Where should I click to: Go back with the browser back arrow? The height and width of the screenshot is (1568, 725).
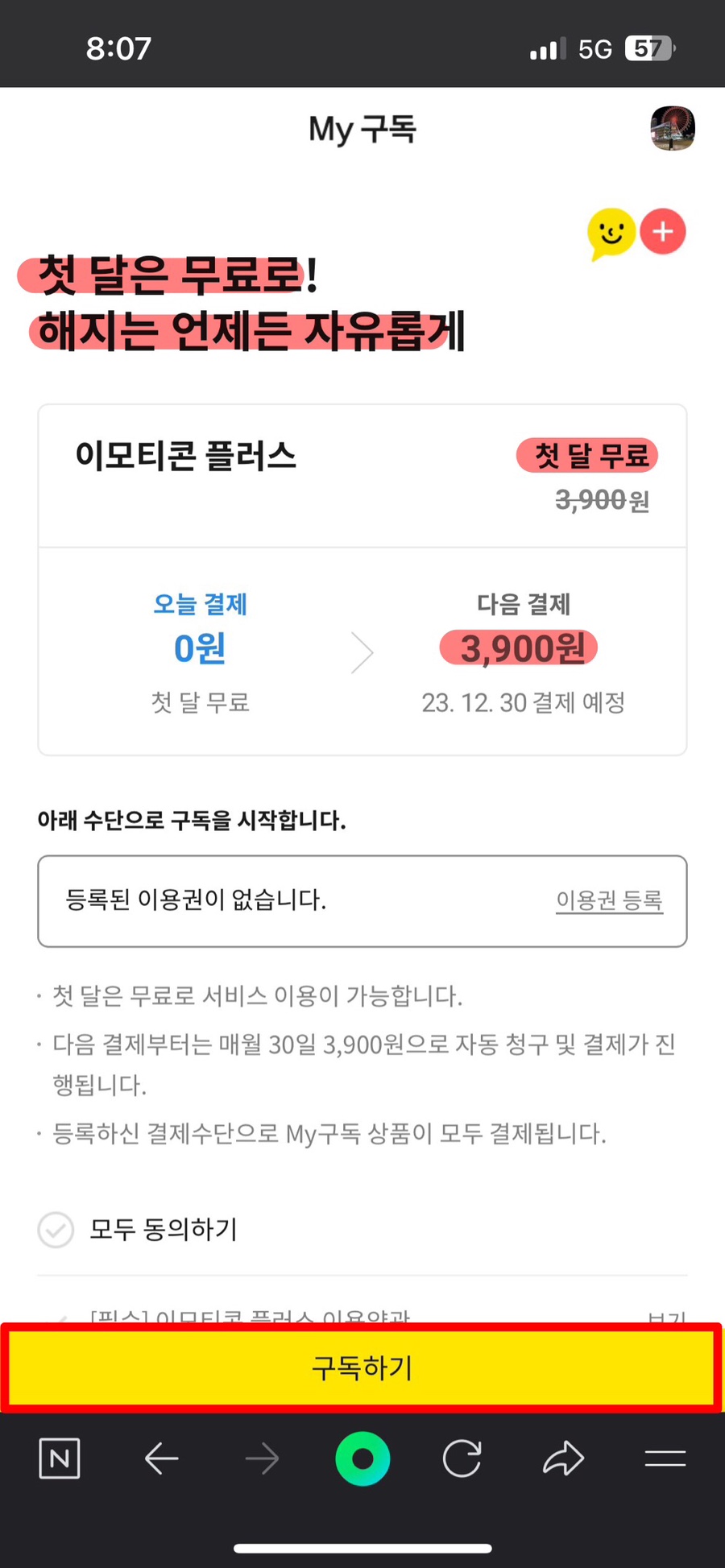tap(161, 1458)
